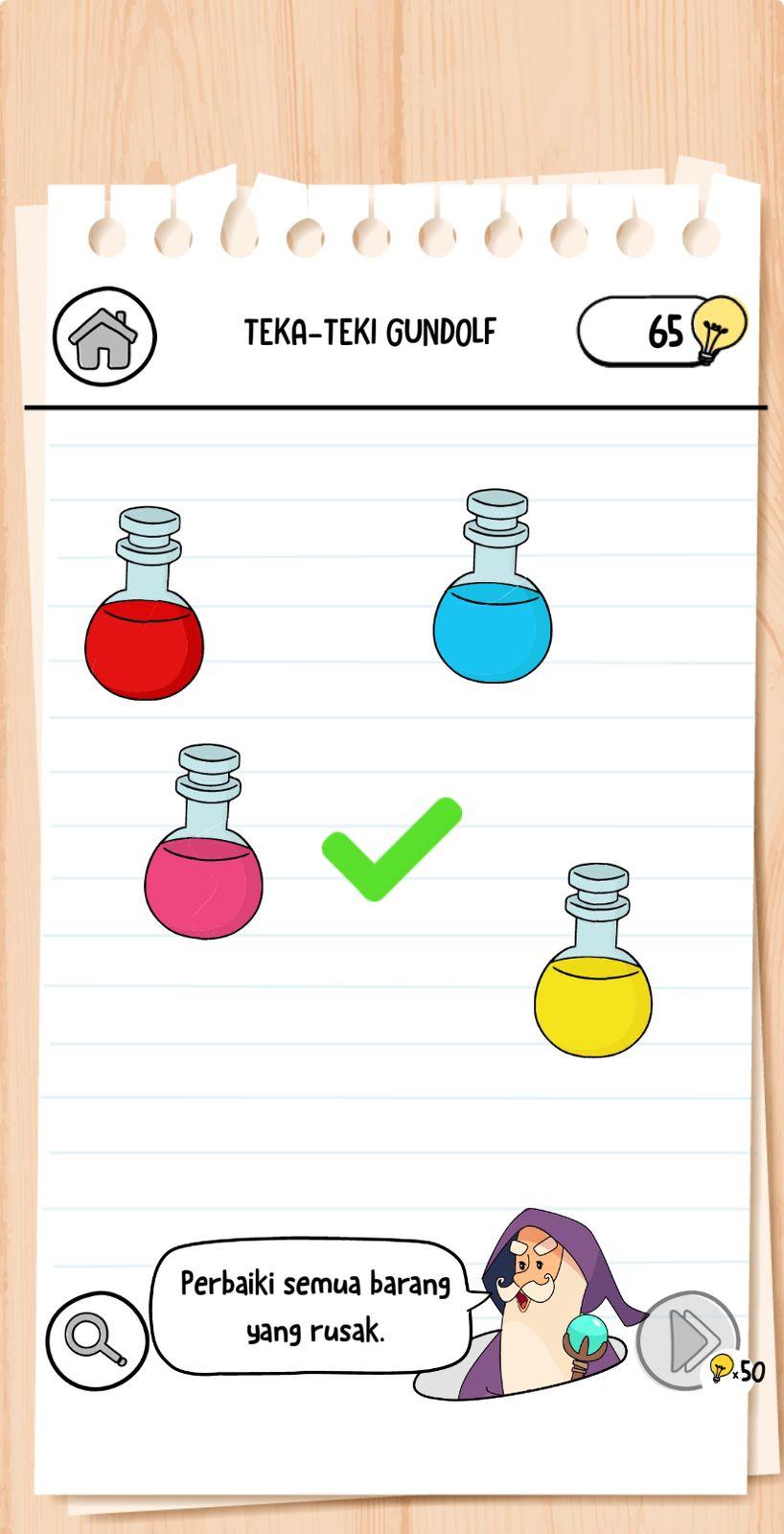
Task: Tap the red potion bottle
Action: click(145, 604)
